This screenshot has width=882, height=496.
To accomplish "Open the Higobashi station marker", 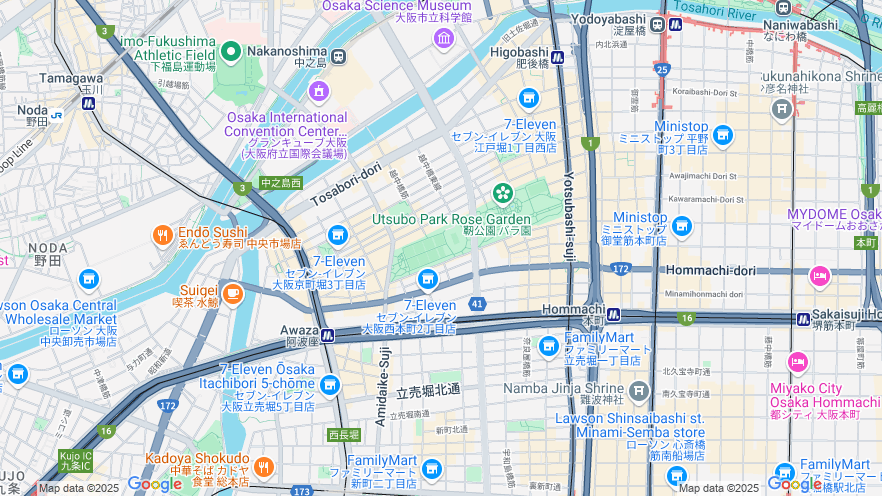I will point(557,57).
